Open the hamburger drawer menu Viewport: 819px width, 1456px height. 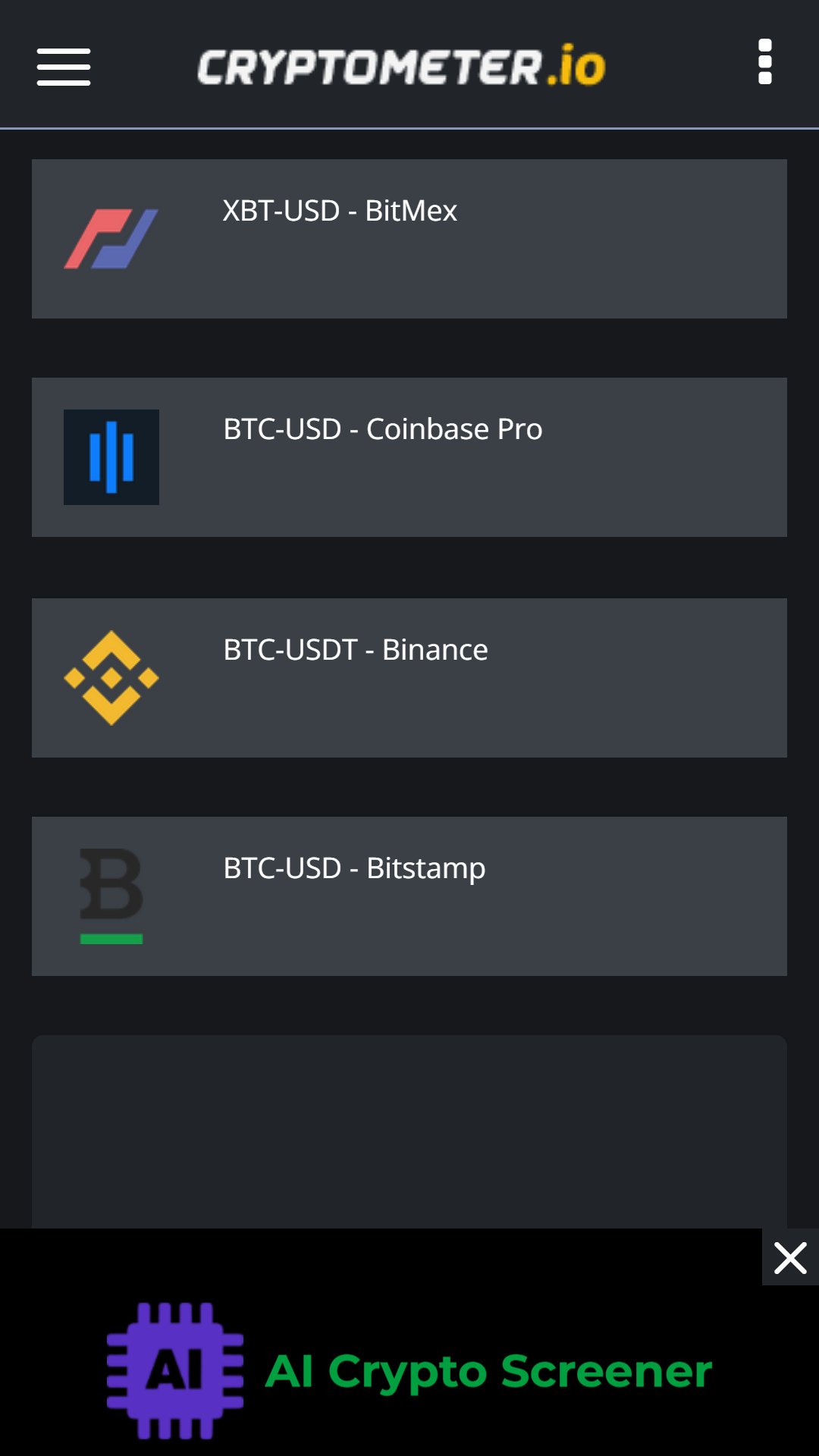coord(64,67)
